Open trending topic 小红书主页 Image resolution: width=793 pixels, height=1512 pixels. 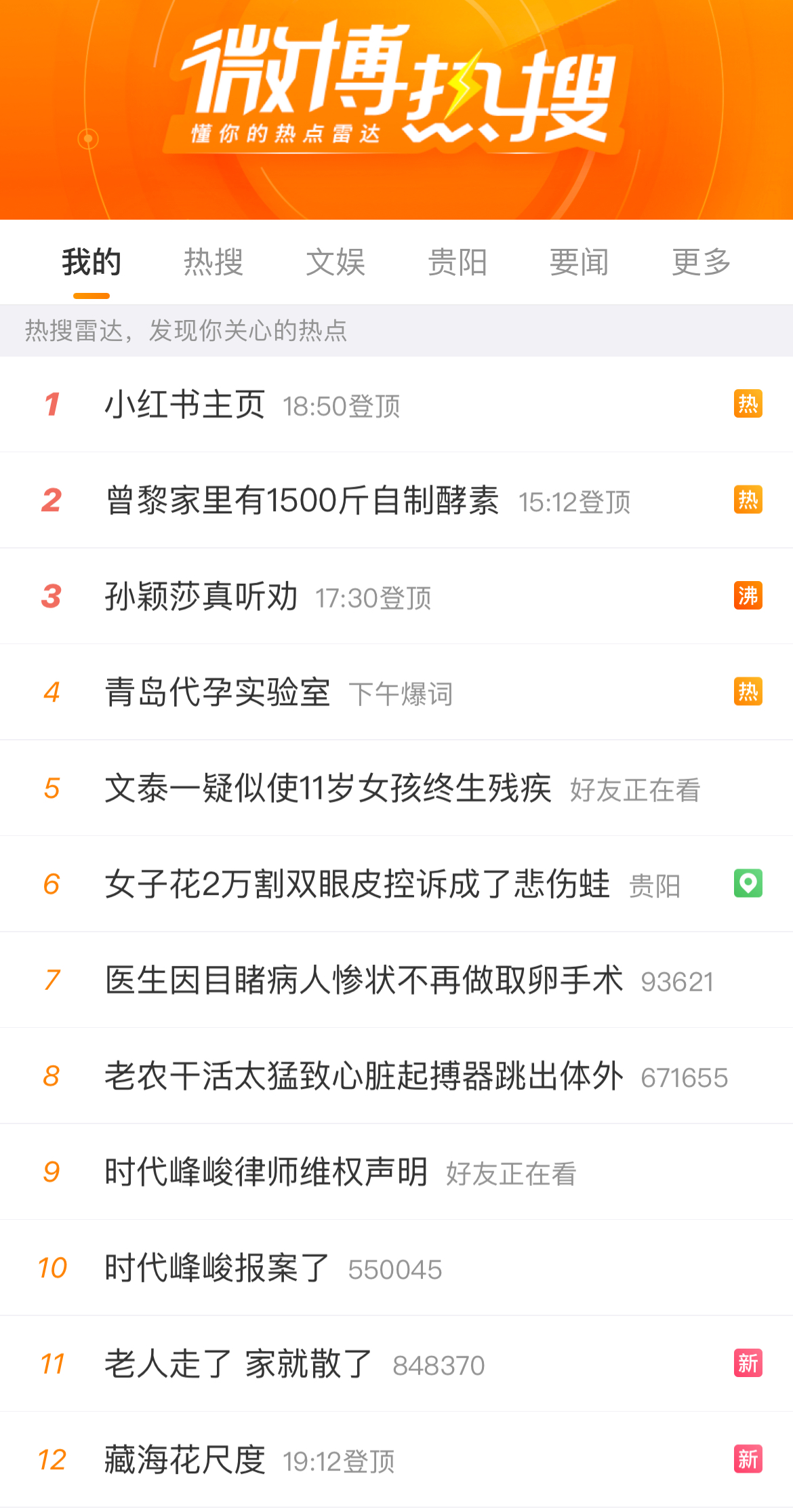coord(396,405)
